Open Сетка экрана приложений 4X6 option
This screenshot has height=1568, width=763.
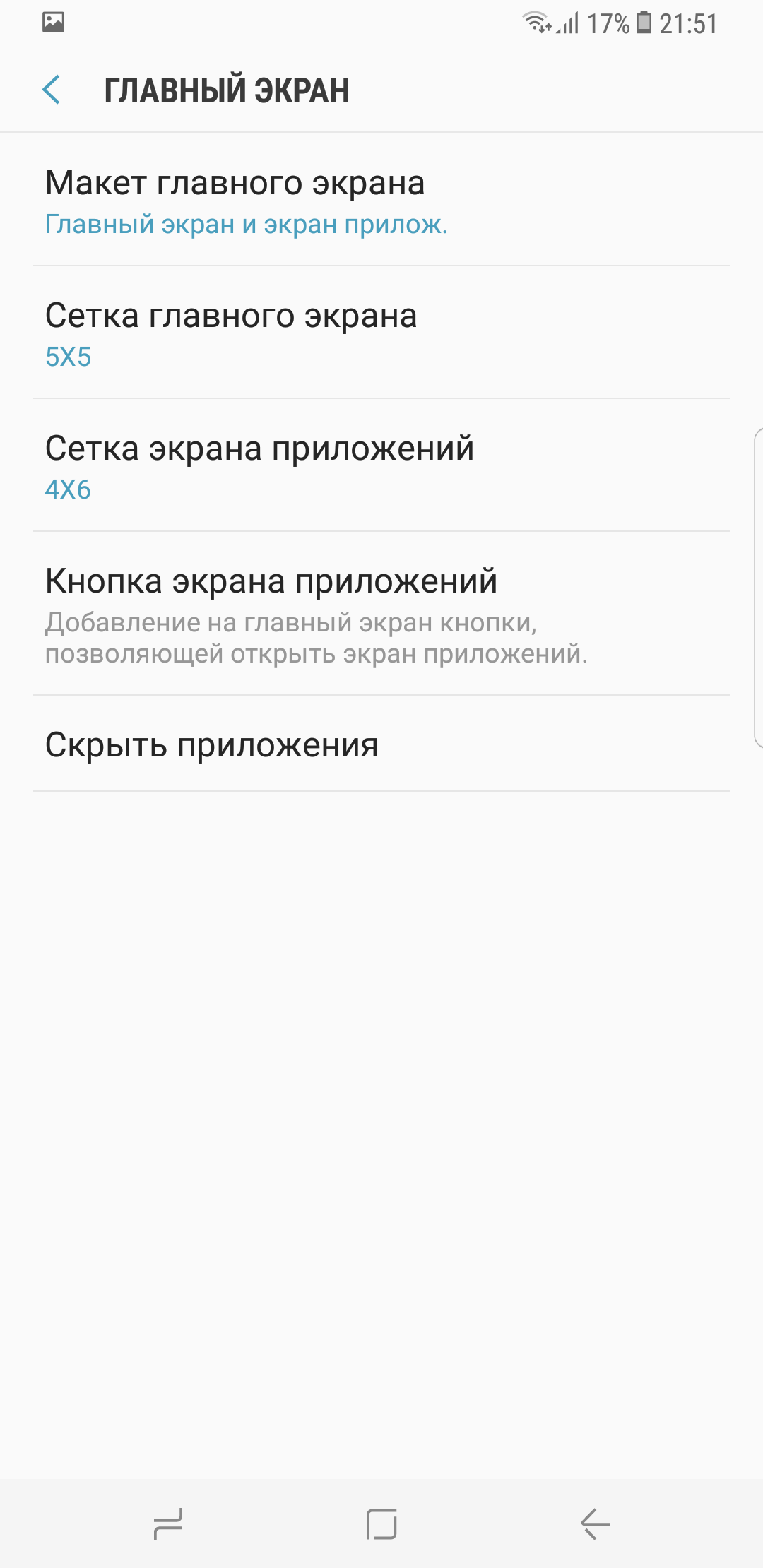pos(381,465)
